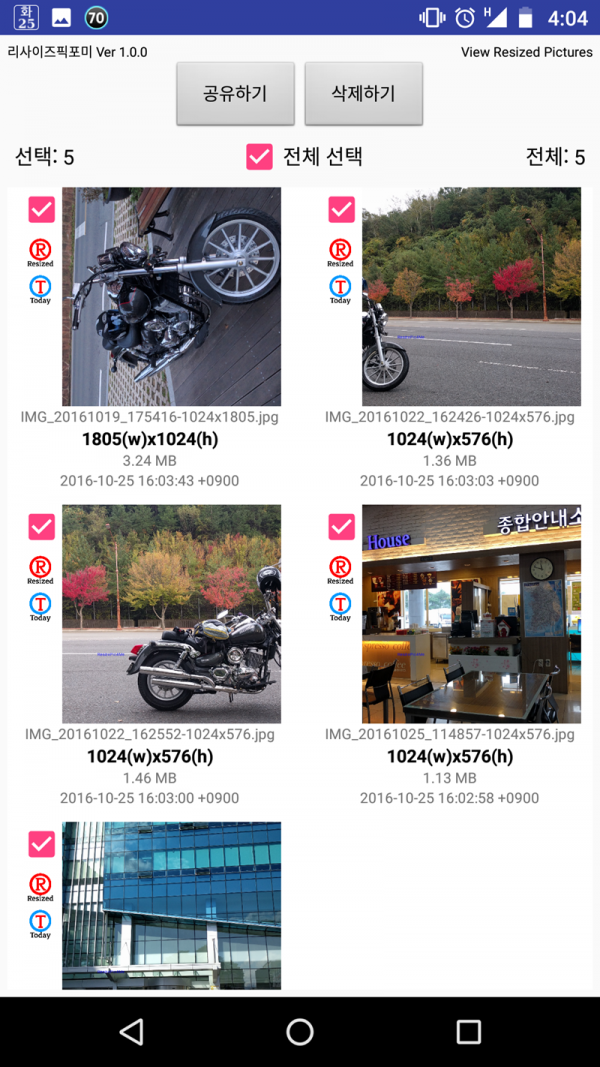Tap the 삭제하기 delete button
This screenshot has height=1067, width=600.
tap(363, 94)
